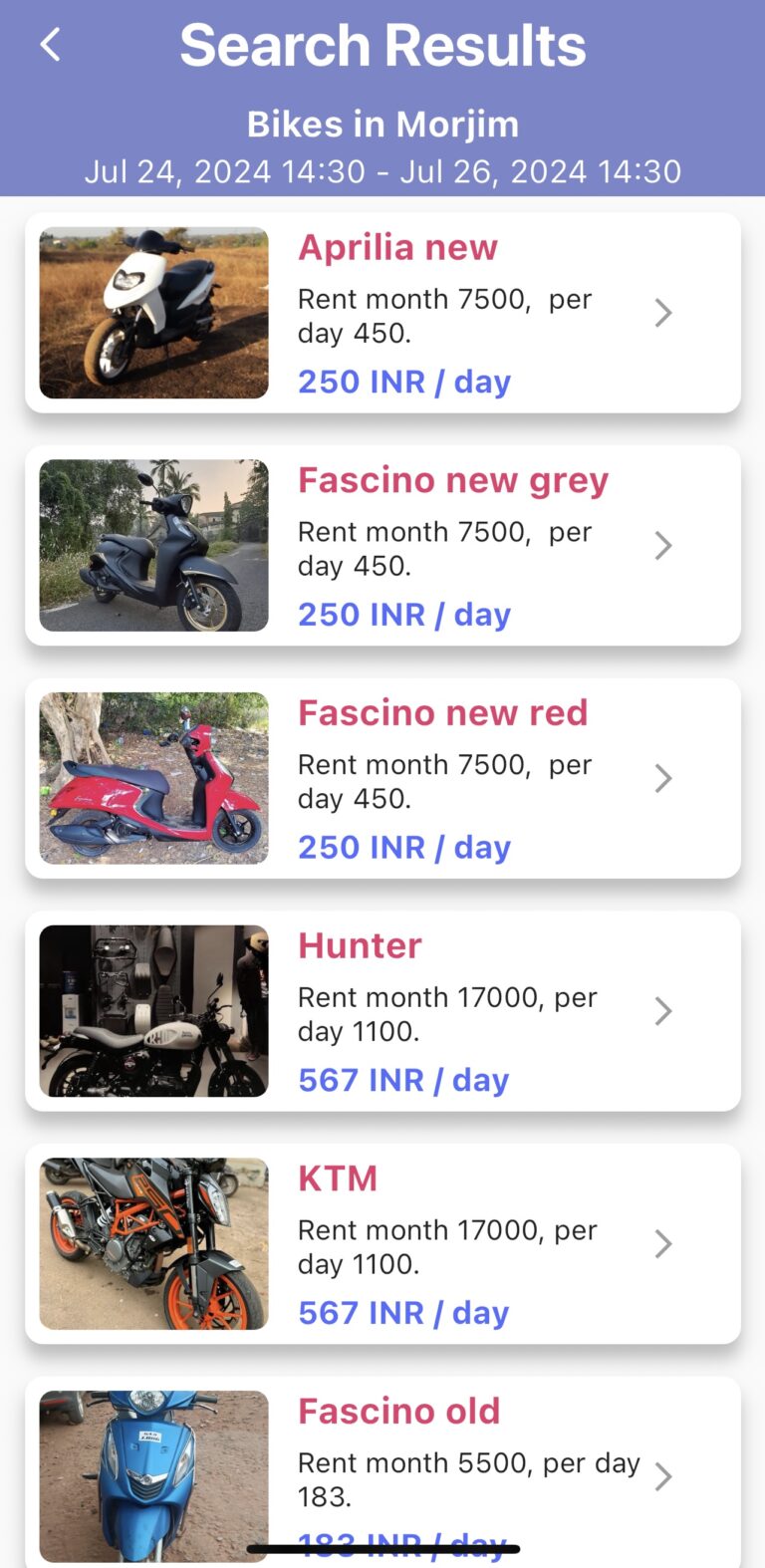The height and width of the screenshot is (1568, 765).
Task: Tap the left-pointing navigation chevron top left
Action: pos(49,44)
